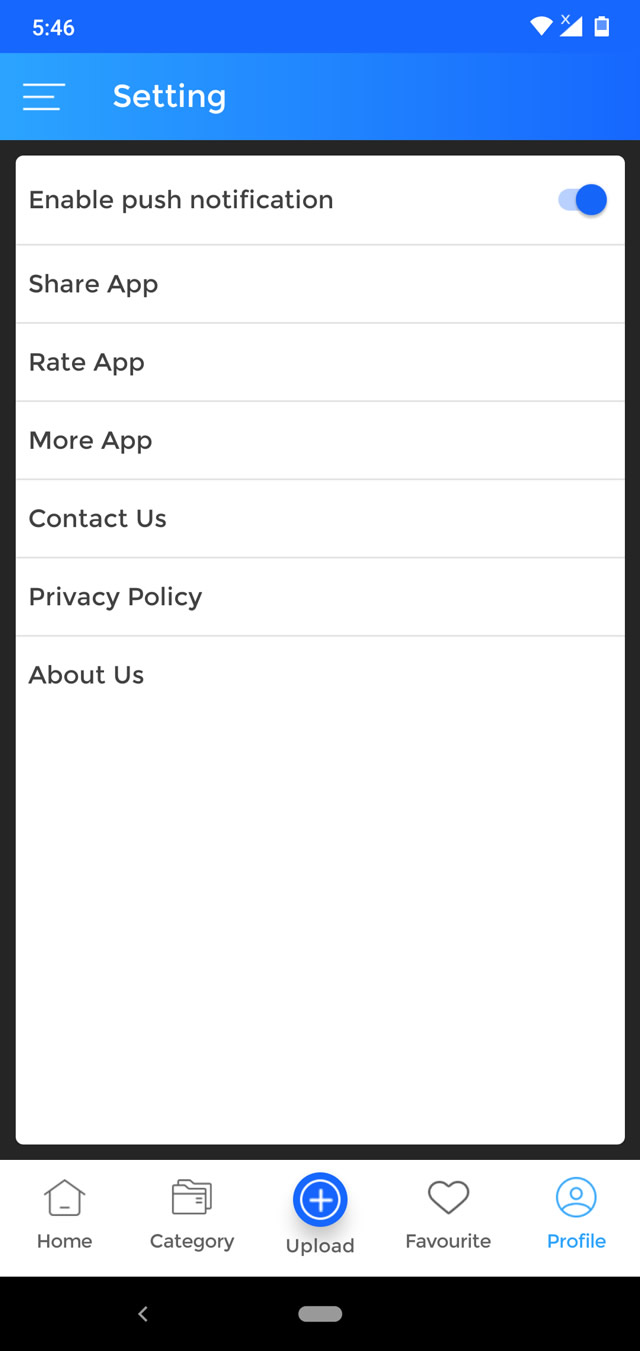Screen dimensions: 640x1351
Task: Switch to the Favourite tab
Action: tap(448, 1215)
